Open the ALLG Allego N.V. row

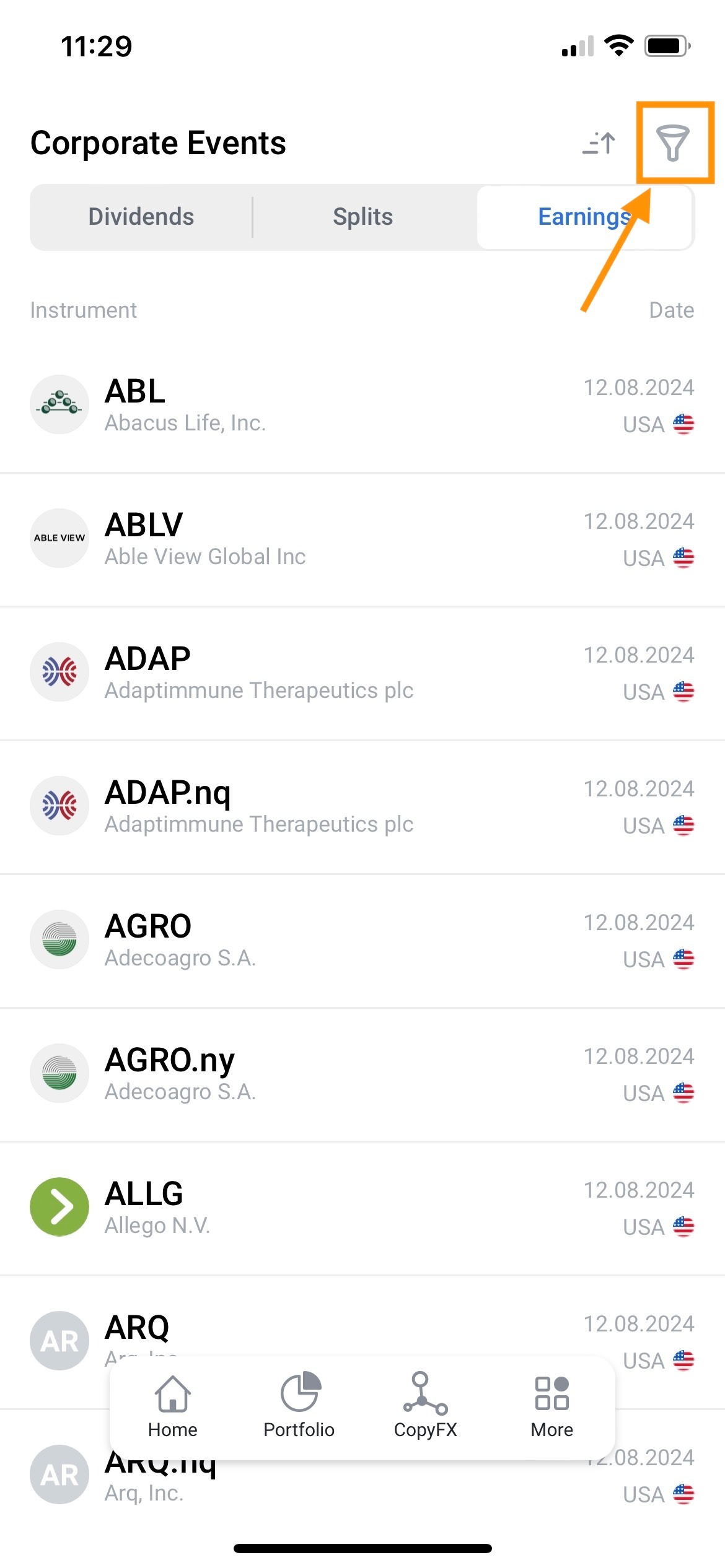[362, 1208]
